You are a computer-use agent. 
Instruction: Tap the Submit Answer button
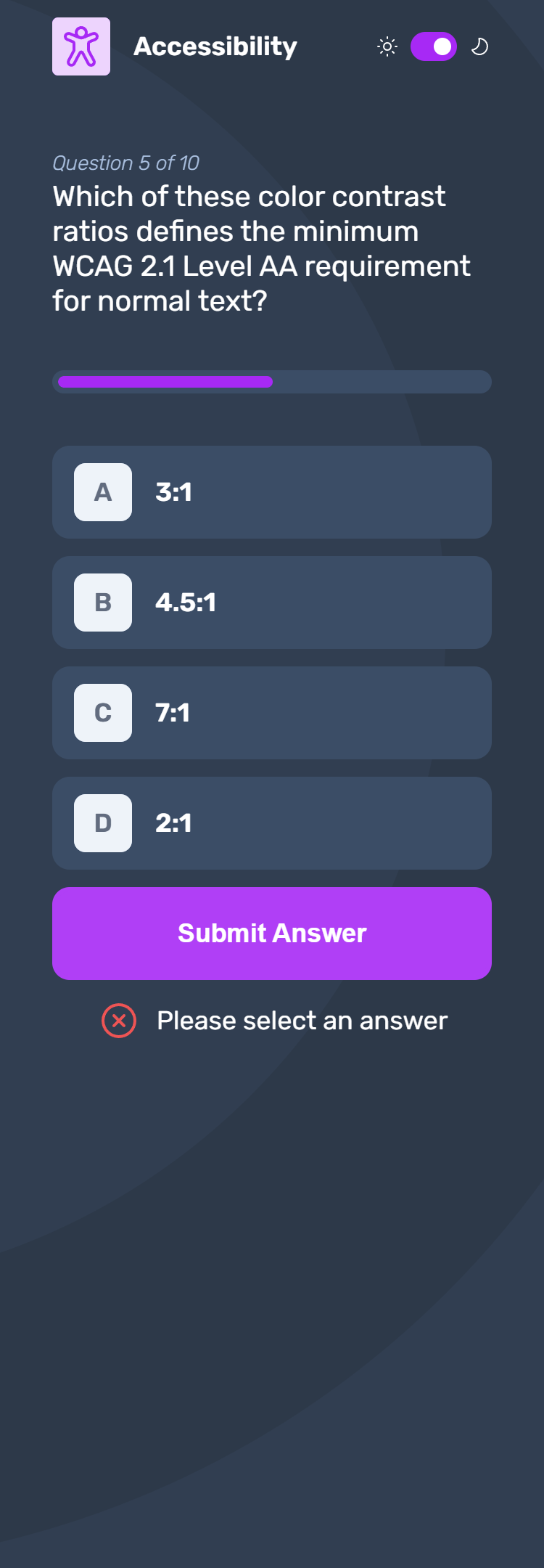(x=272, y=934)
